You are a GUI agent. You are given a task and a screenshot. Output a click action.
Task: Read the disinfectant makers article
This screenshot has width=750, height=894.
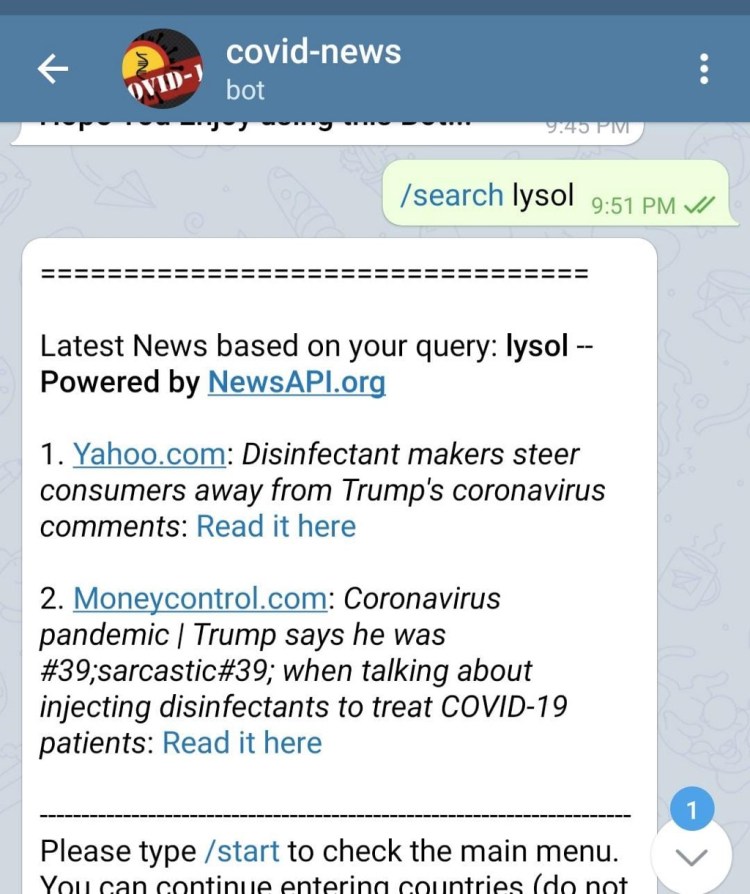tap(276, 526)
